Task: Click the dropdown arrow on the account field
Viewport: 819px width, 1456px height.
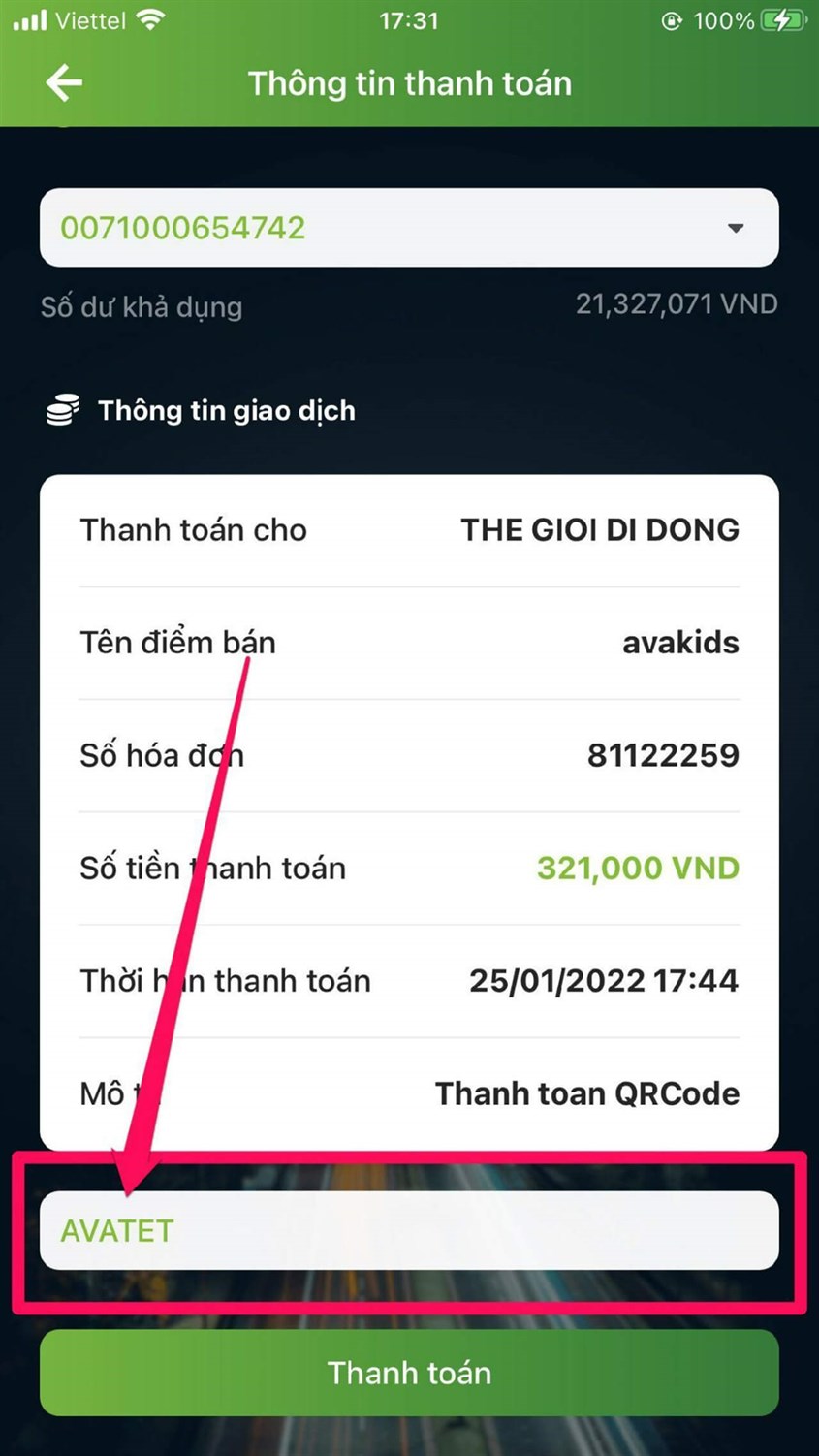Action: tap(737, 229)
